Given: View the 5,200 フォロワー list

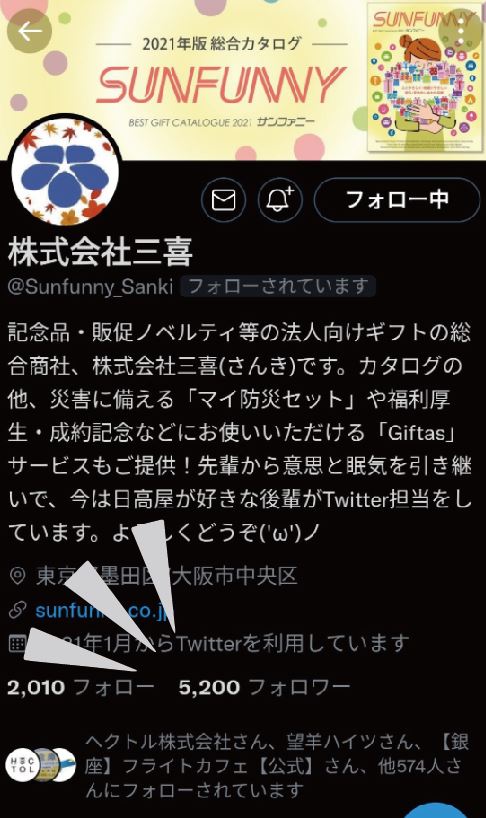Looking at the screenshot, I should 264,687.
